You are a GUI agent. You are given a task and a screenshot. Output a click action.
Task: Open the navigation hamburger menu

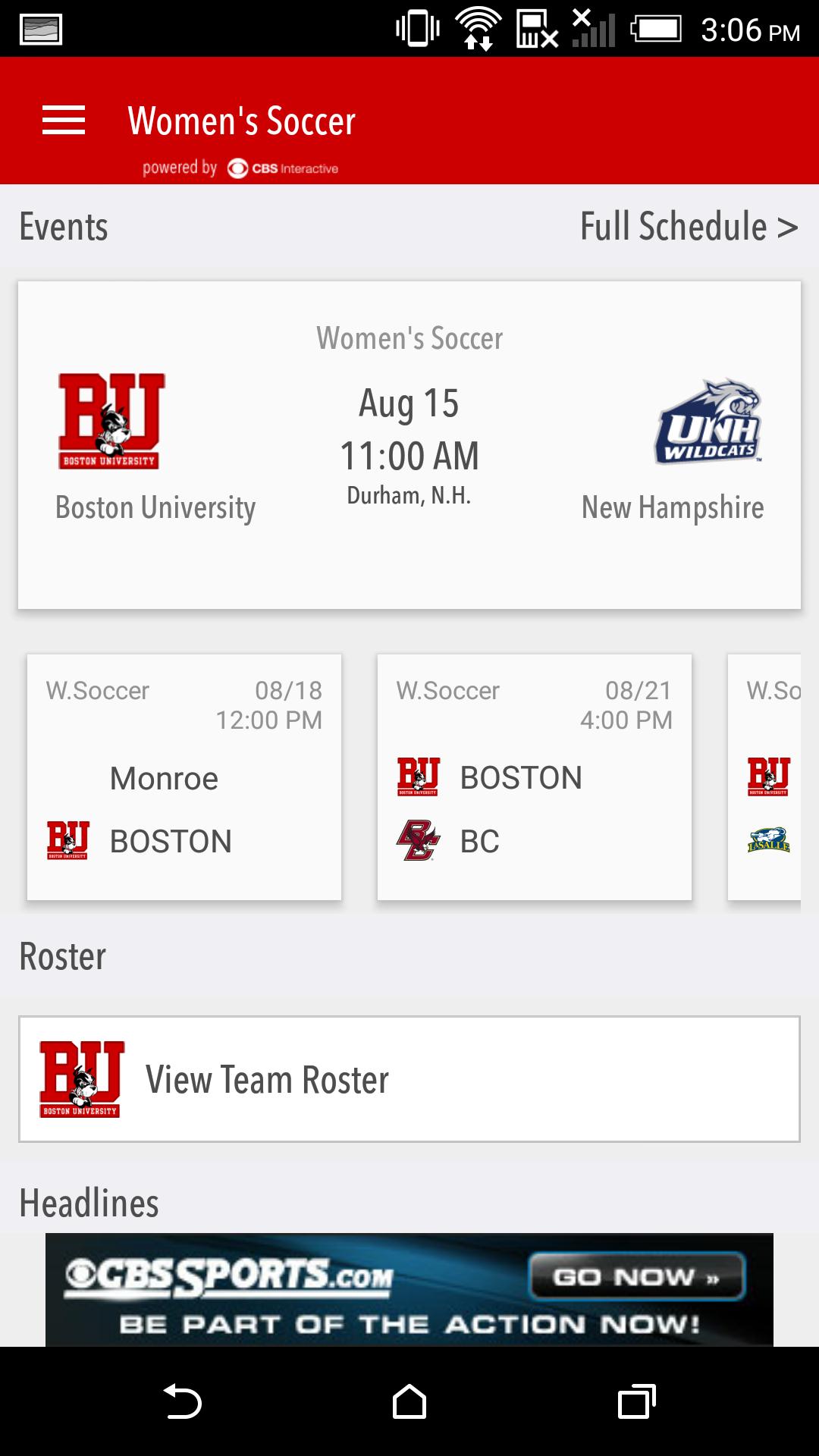(64, 119)
